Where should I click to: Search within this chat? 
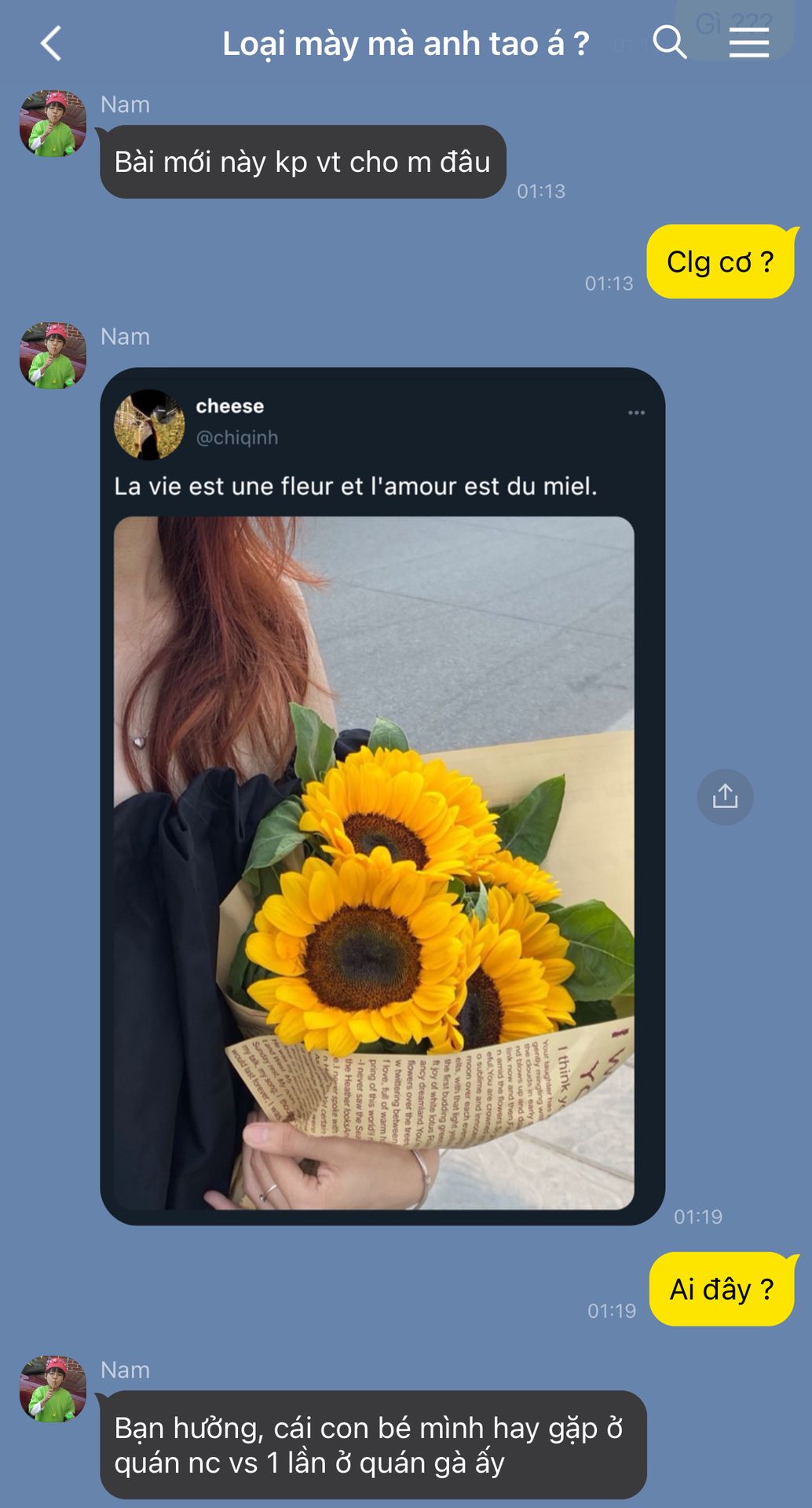[x=669, y=42]
